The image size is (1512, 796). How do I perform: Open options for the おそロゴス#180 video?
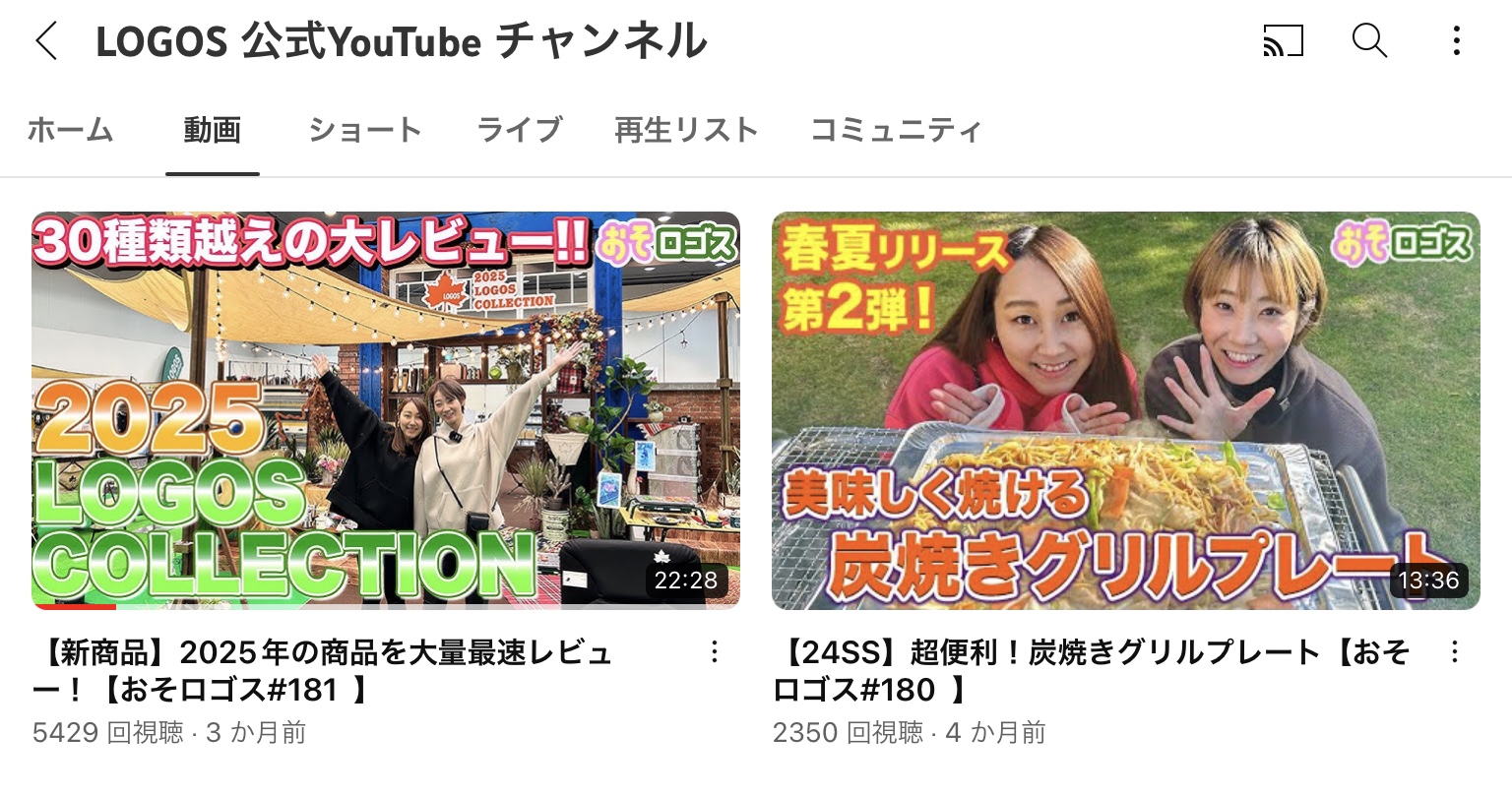[x=1454, y=651]
